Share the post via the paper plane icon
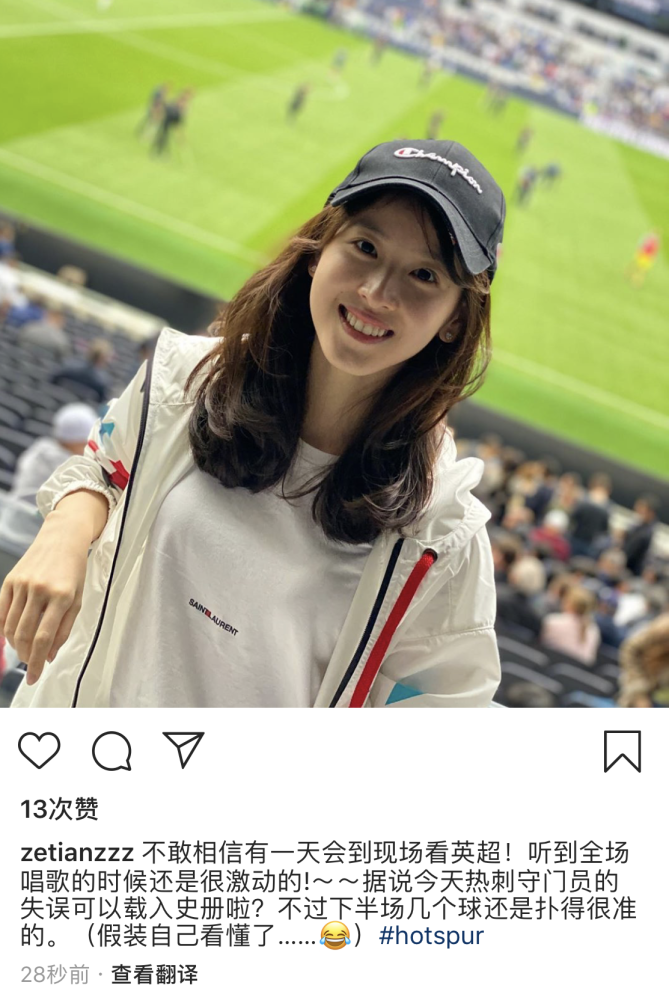669x1000 pixels. (184, 749)
